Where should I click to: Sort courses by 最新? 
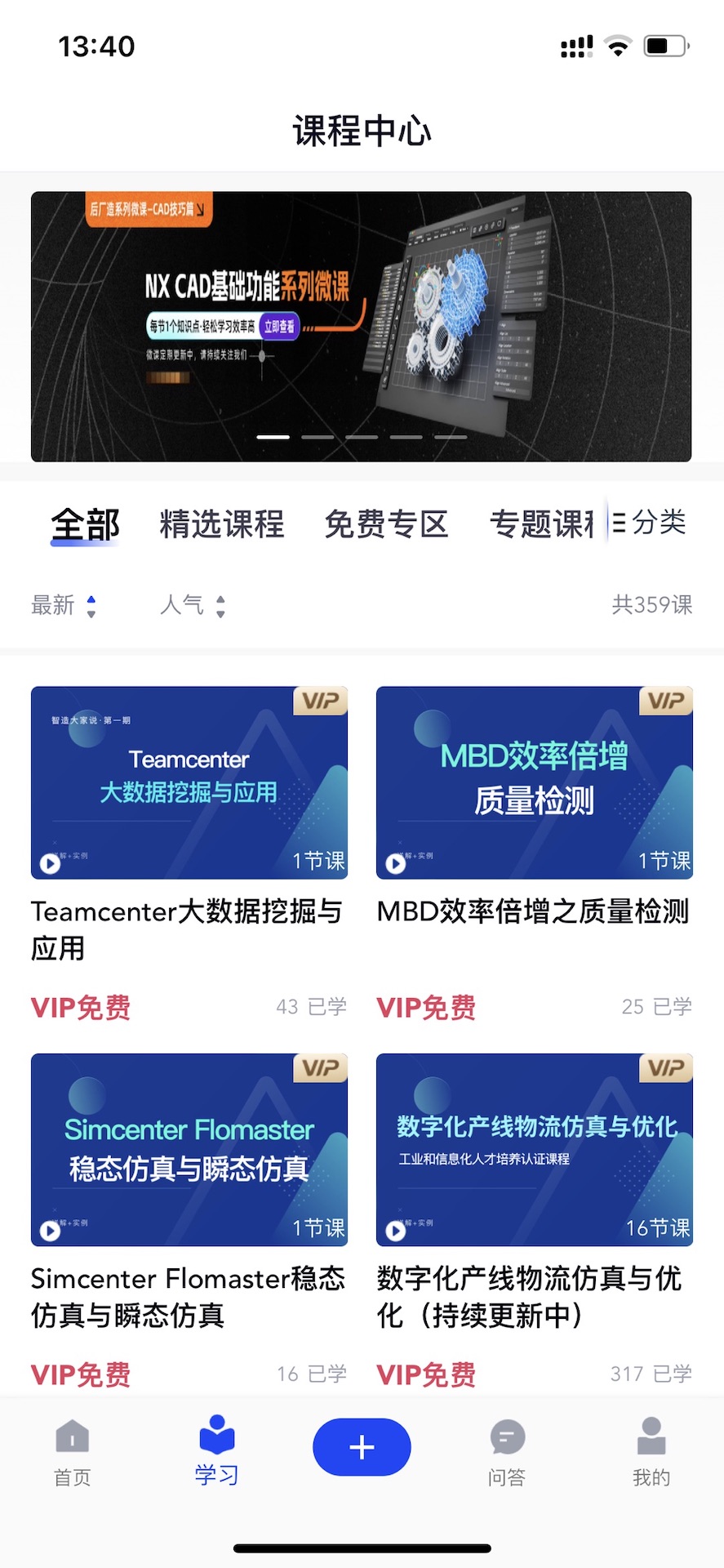tap(64, 605)
